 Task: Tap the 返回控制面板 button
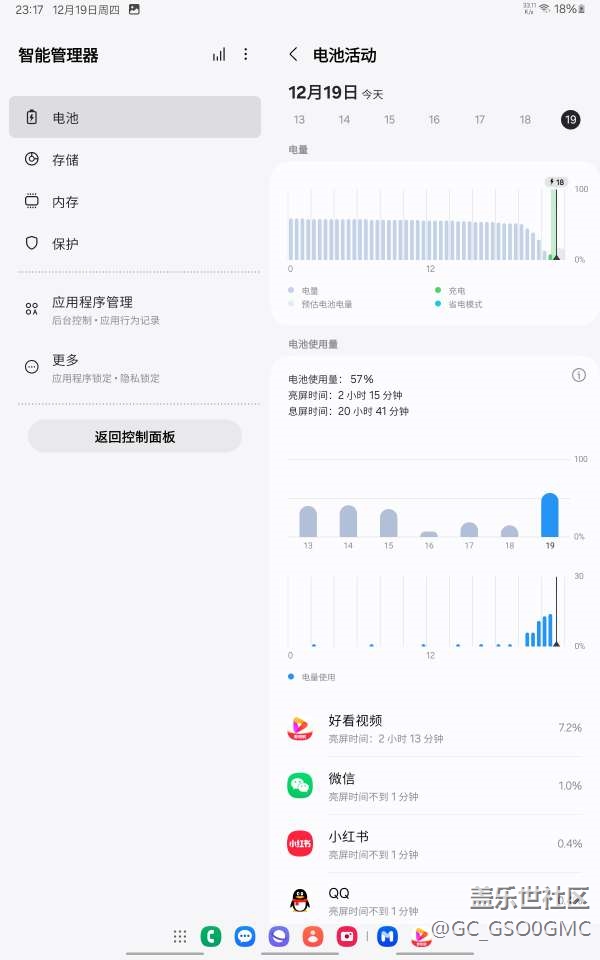tap(135, 437)
